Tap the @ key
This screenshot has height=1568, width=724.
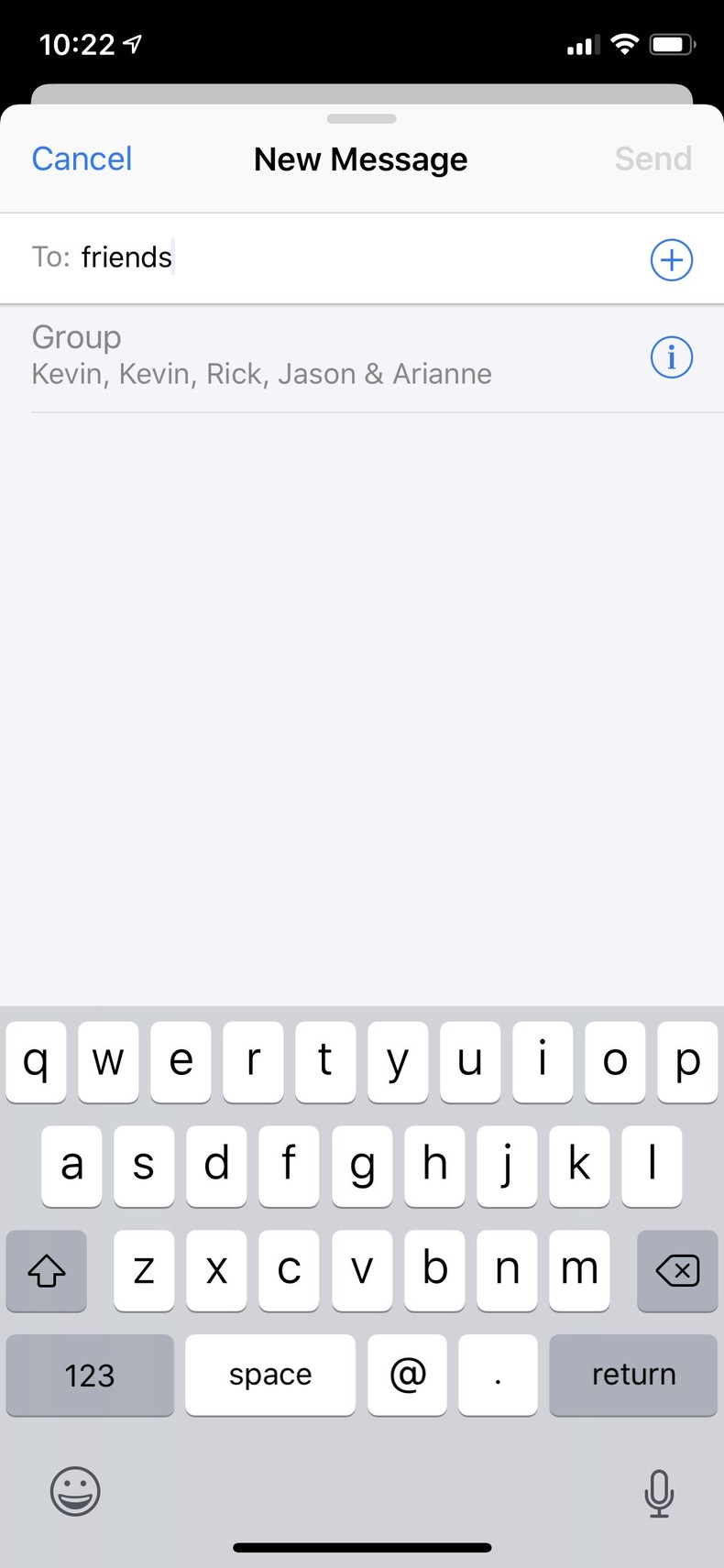407,1375
